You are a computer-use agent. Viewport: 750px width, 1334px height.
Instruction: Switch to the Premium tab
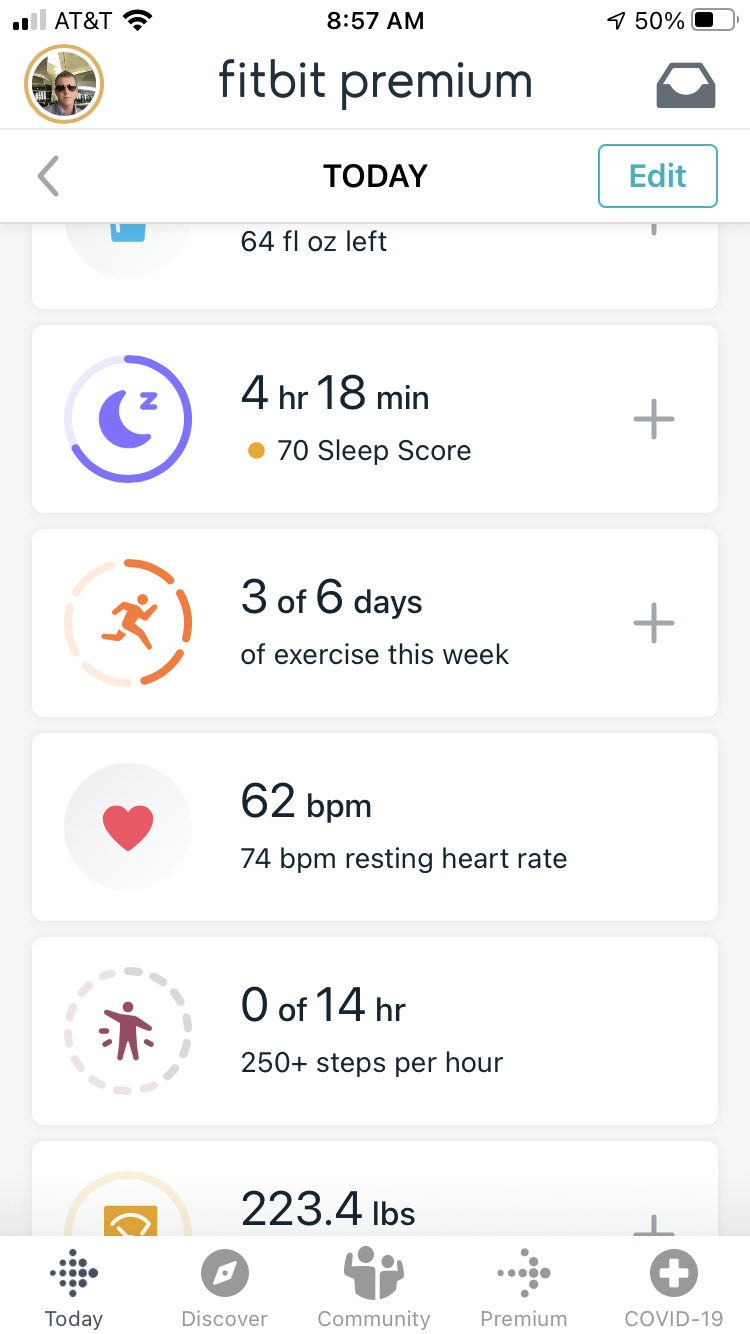pos(523,1288)
